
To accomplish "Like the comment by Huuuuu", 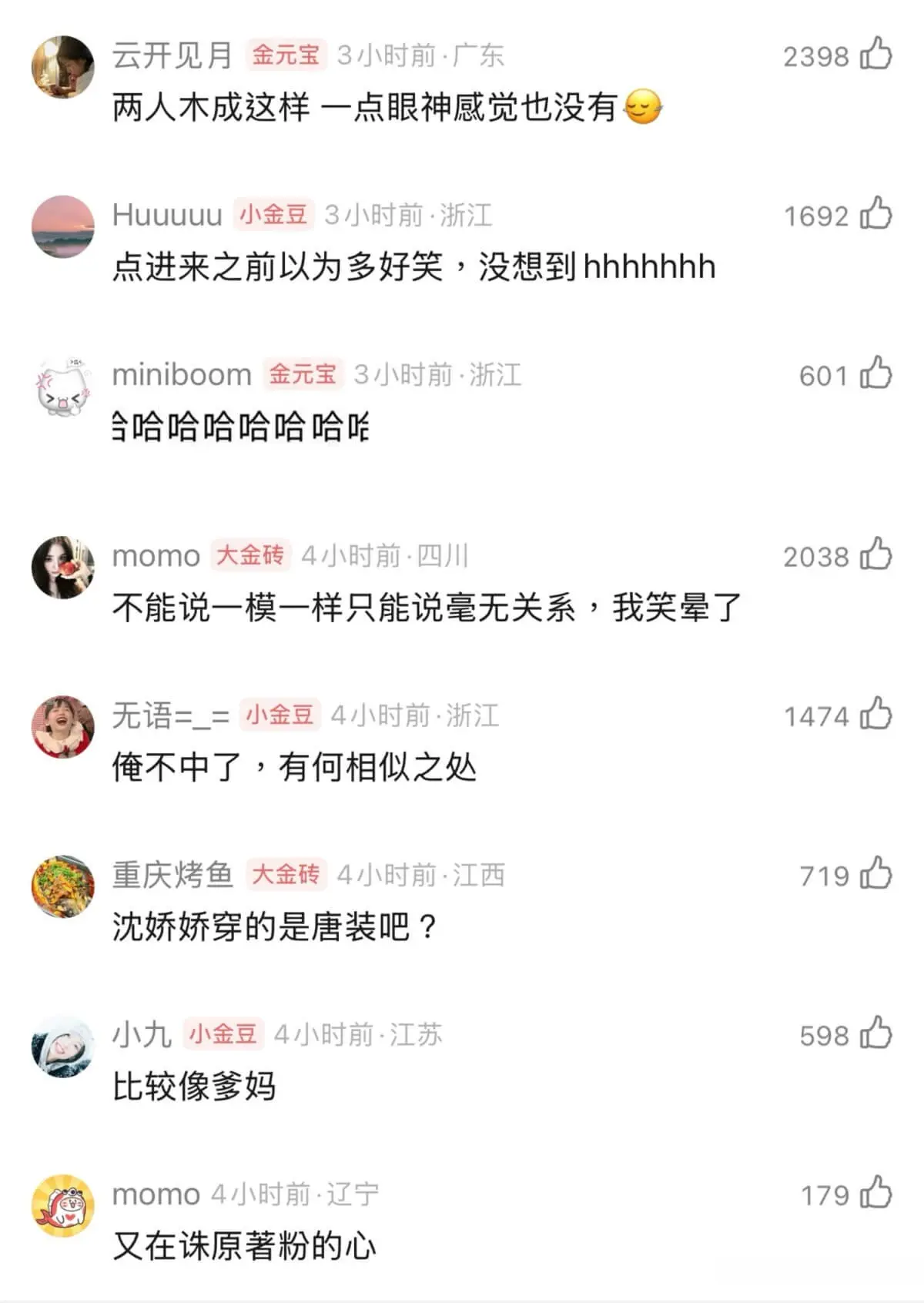I will coord(875,214).
